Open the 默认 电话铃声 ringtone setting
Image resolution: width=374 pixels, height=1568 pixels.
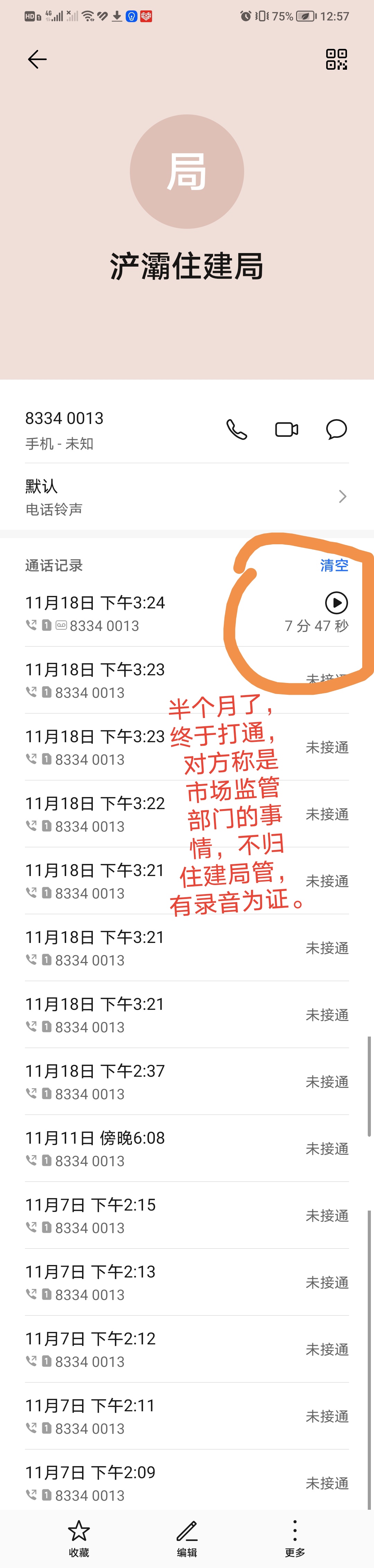[x=187, y=497]
